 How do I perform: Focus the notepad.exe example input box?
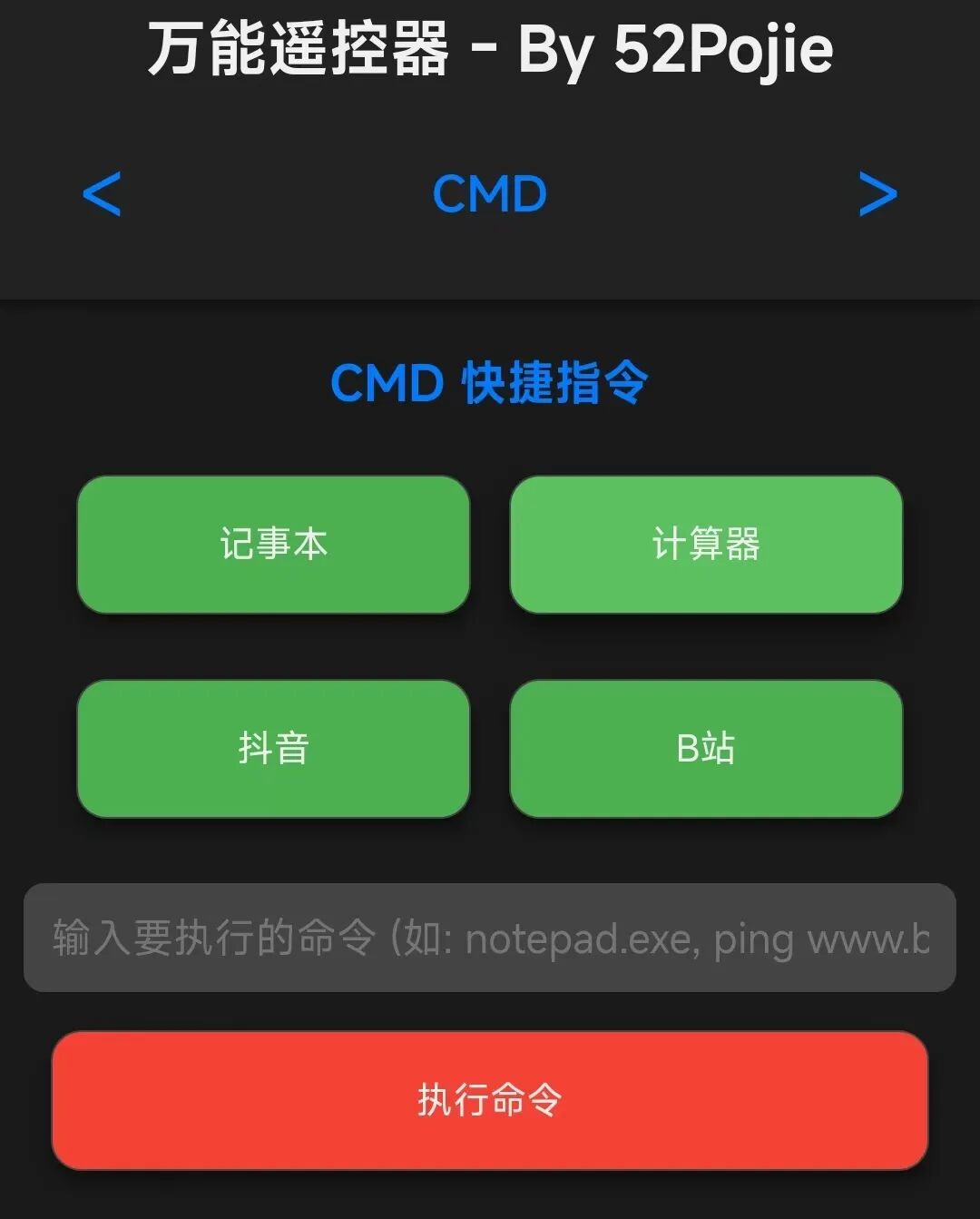(x=490, y=938)
